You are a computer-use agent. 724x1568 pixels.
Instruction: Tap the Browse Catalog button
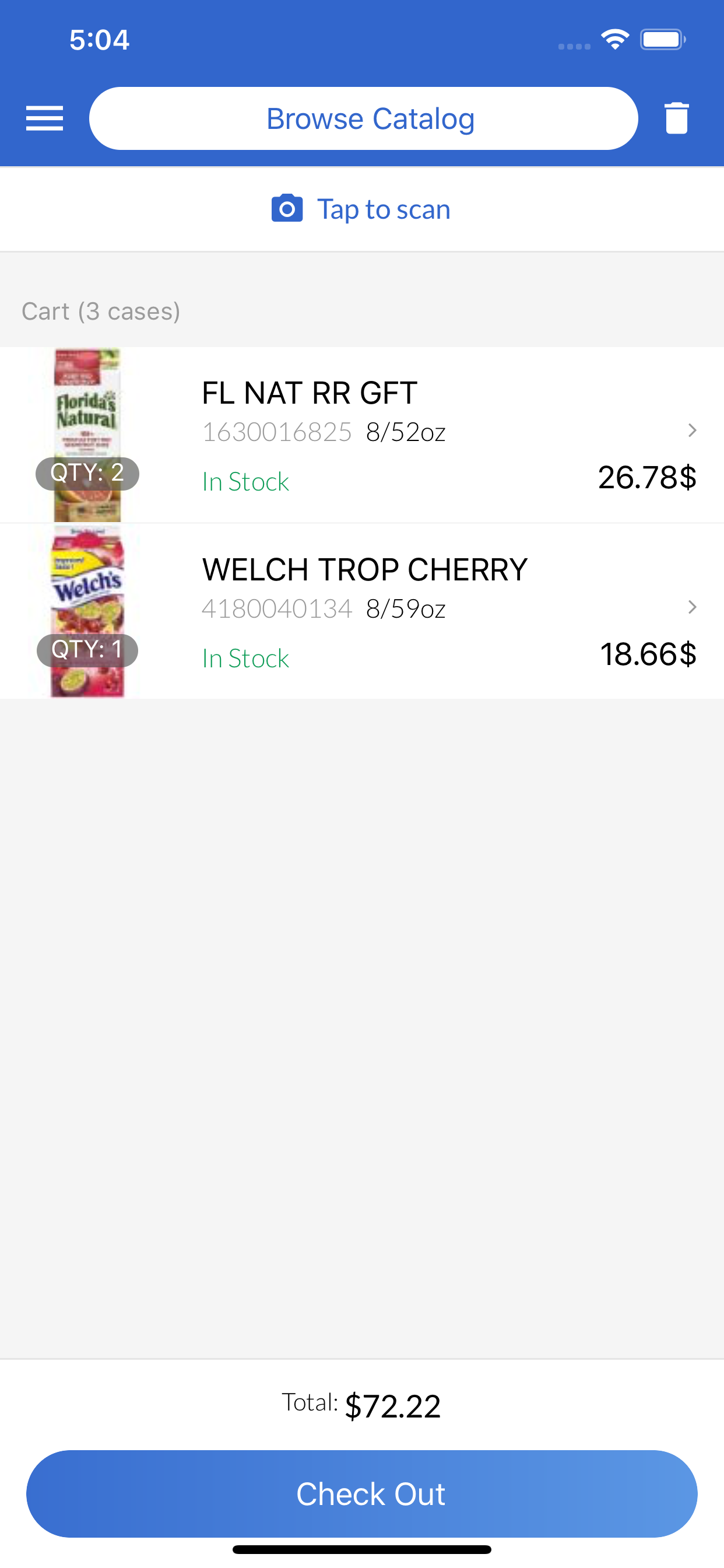(363, 118)
